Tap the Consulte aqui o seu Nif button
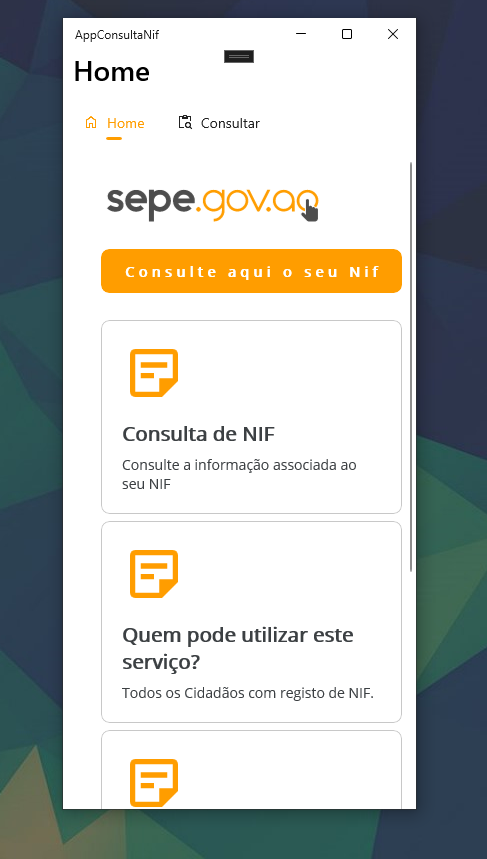The height and width of the screenshot is (859, 487). pos(251,271)
